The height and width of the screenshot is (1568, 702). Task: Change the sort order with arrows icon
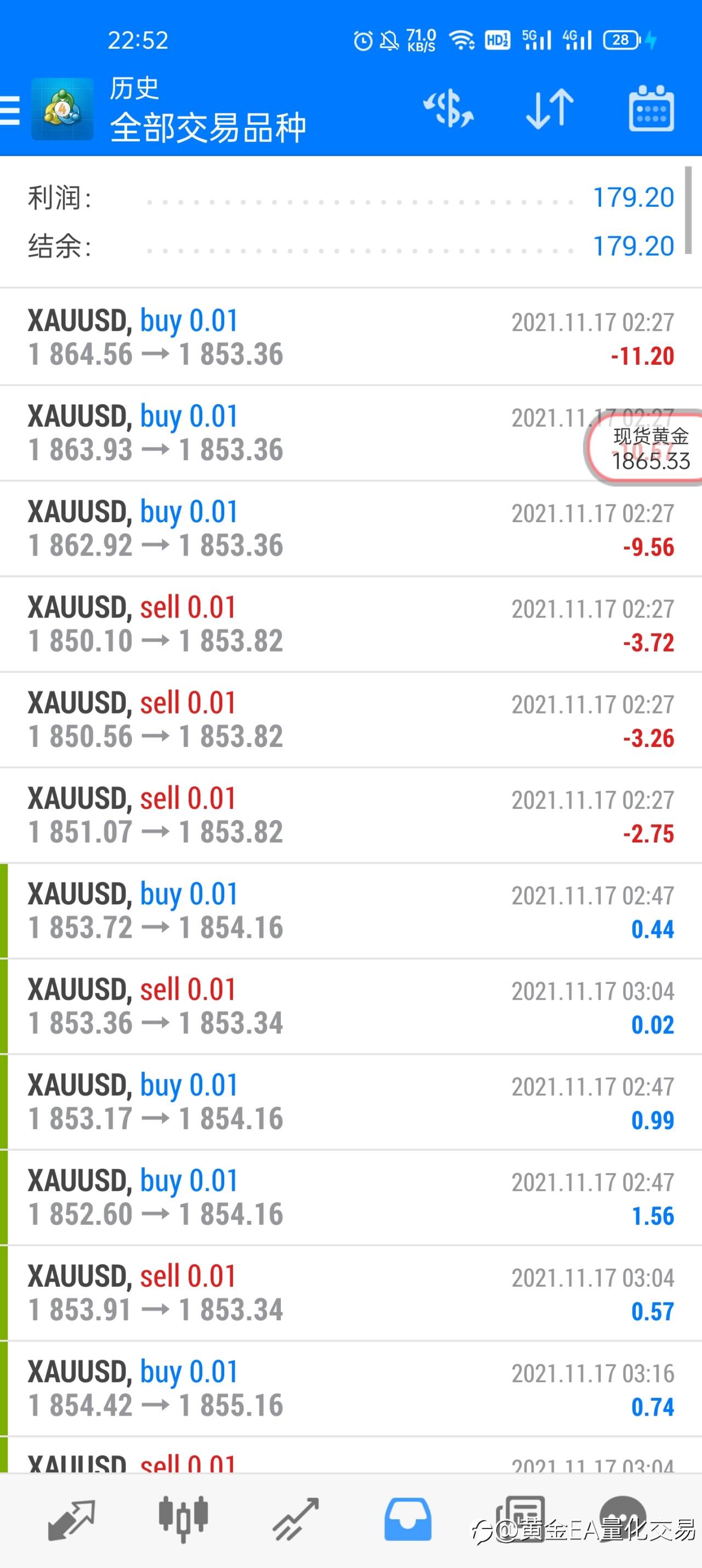(549, 110)
